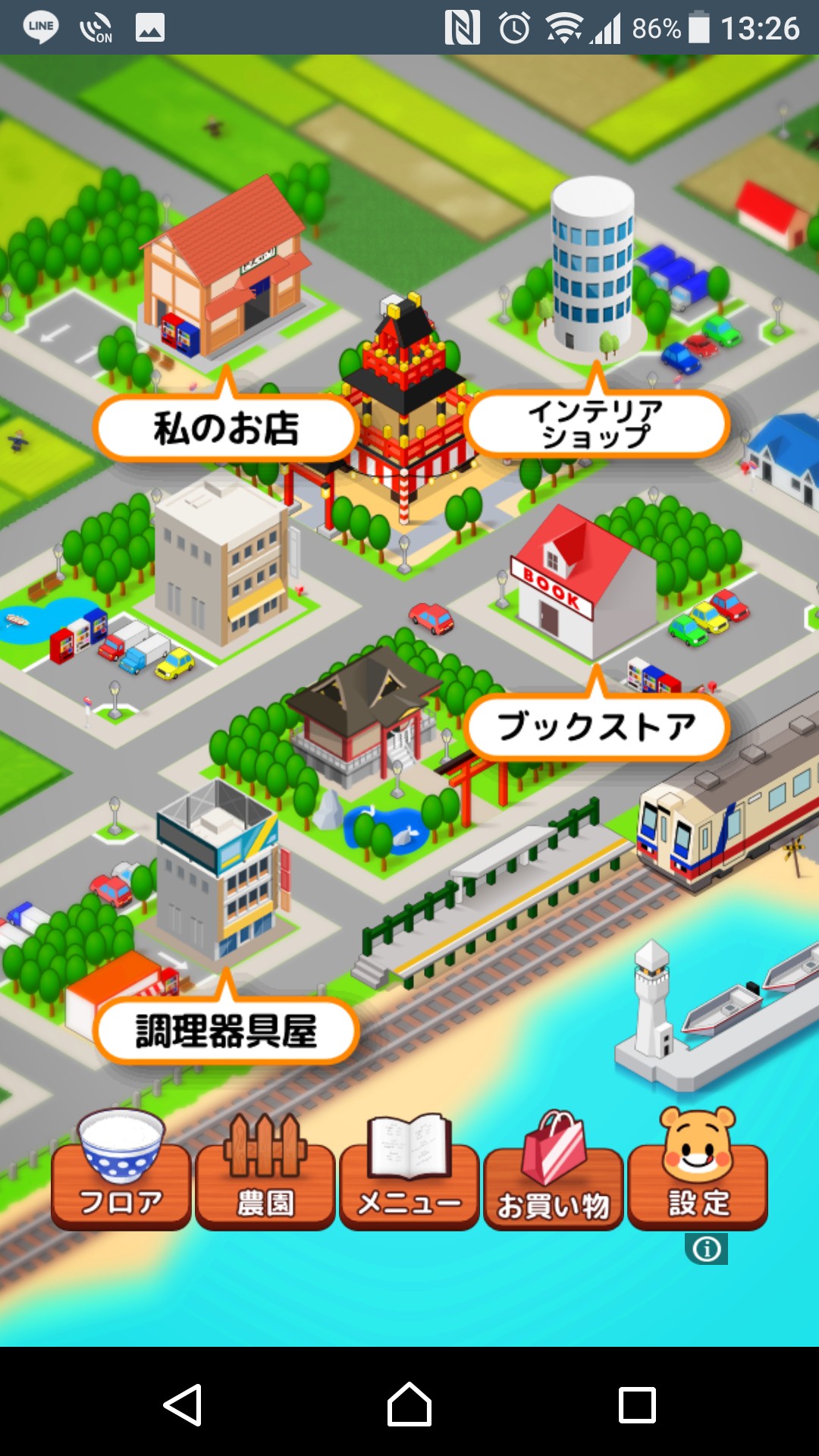819x1456 pixels.
Task: Enter the インテリアショップ location
Action: coord(596,423)
